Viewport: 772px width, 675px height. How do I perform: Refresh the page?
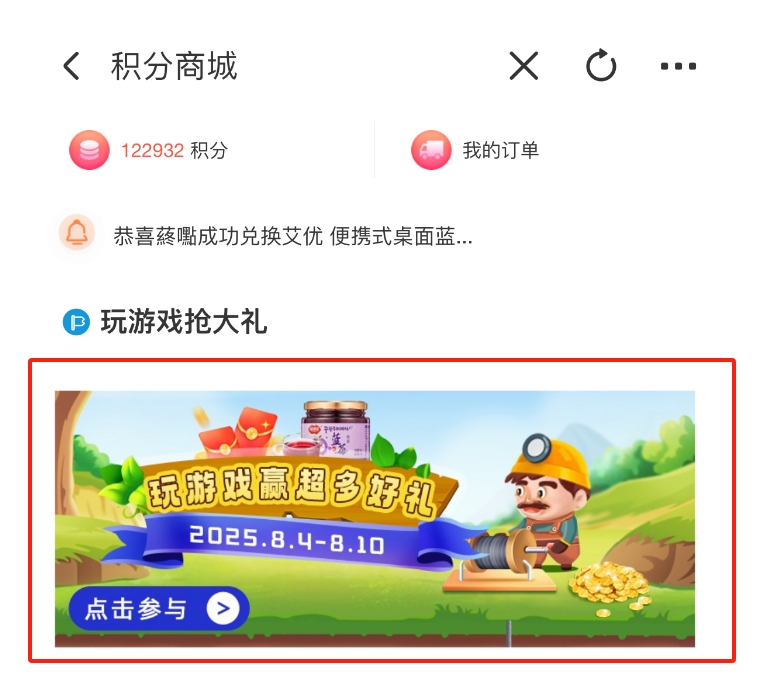pyautogui.click(x=601, y=67)
